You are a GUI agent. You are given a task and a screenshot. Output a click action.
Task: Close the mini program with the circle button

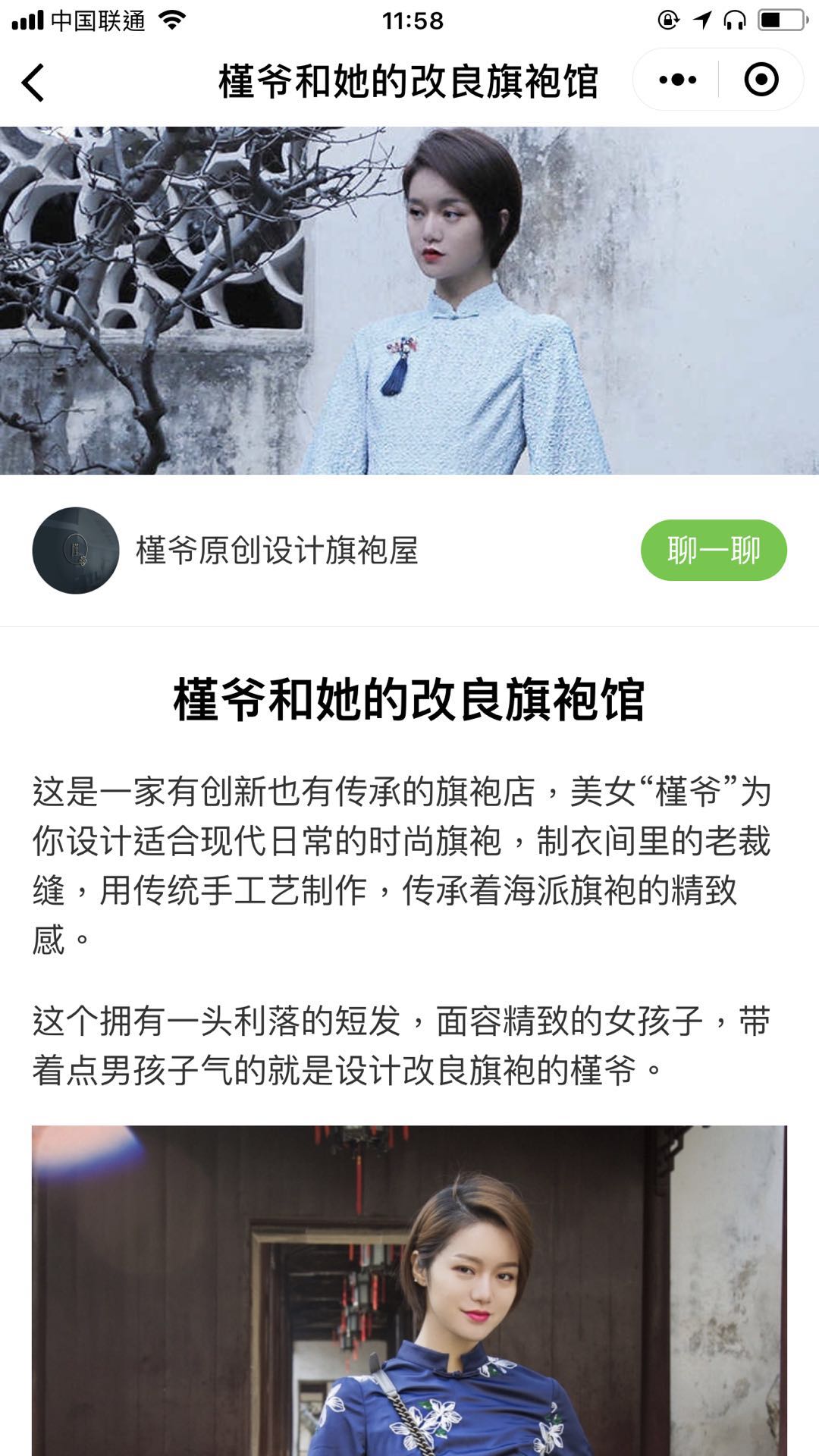(761, 80)
